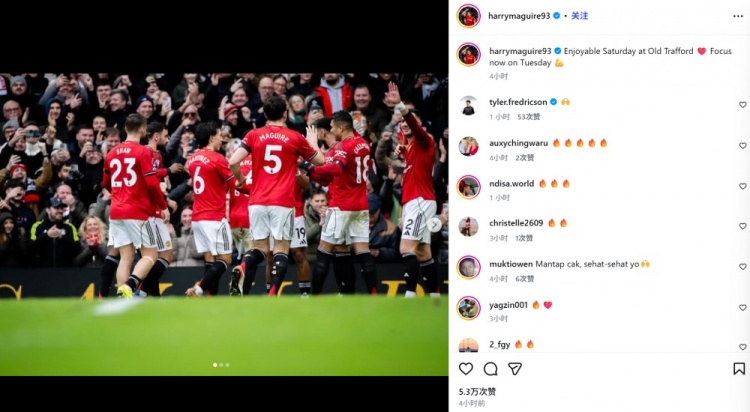
Task: Open the comment icon under the post
Action: point(491,369)
